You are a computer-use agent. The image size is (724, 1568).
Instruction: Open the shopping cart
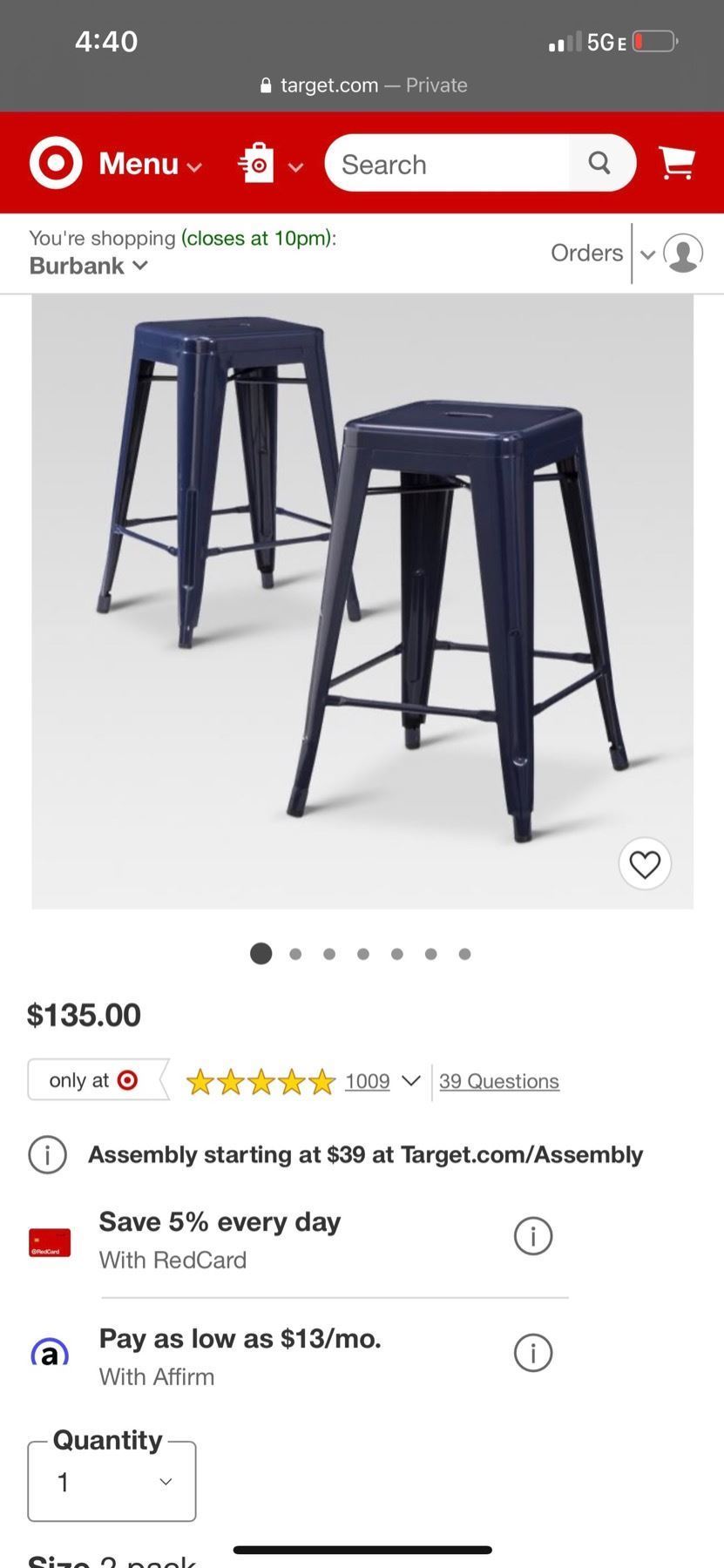(676, 163)
